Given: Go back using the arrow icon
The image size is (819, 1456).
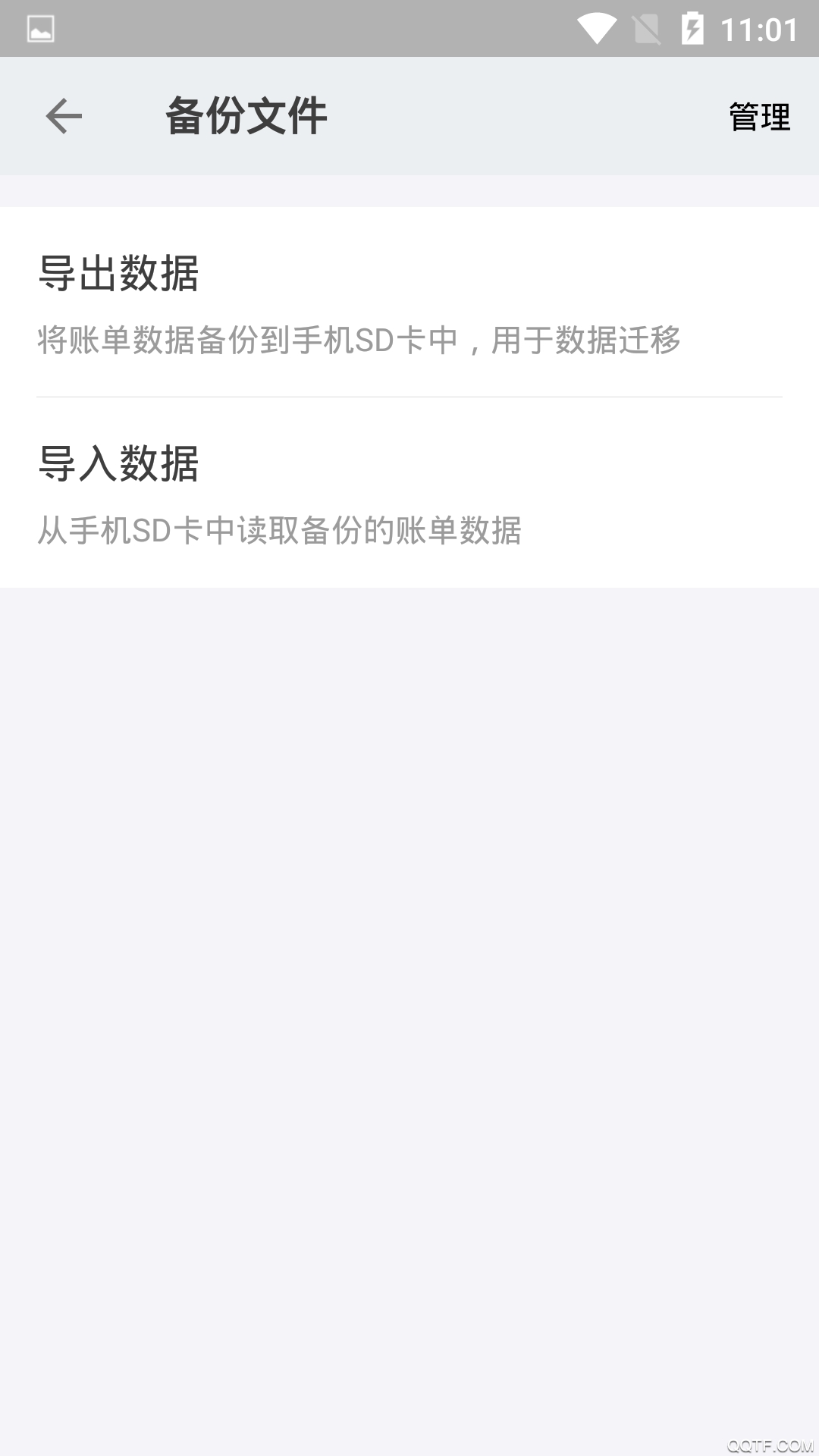Looking at the screenshot, I should point(64,116).
